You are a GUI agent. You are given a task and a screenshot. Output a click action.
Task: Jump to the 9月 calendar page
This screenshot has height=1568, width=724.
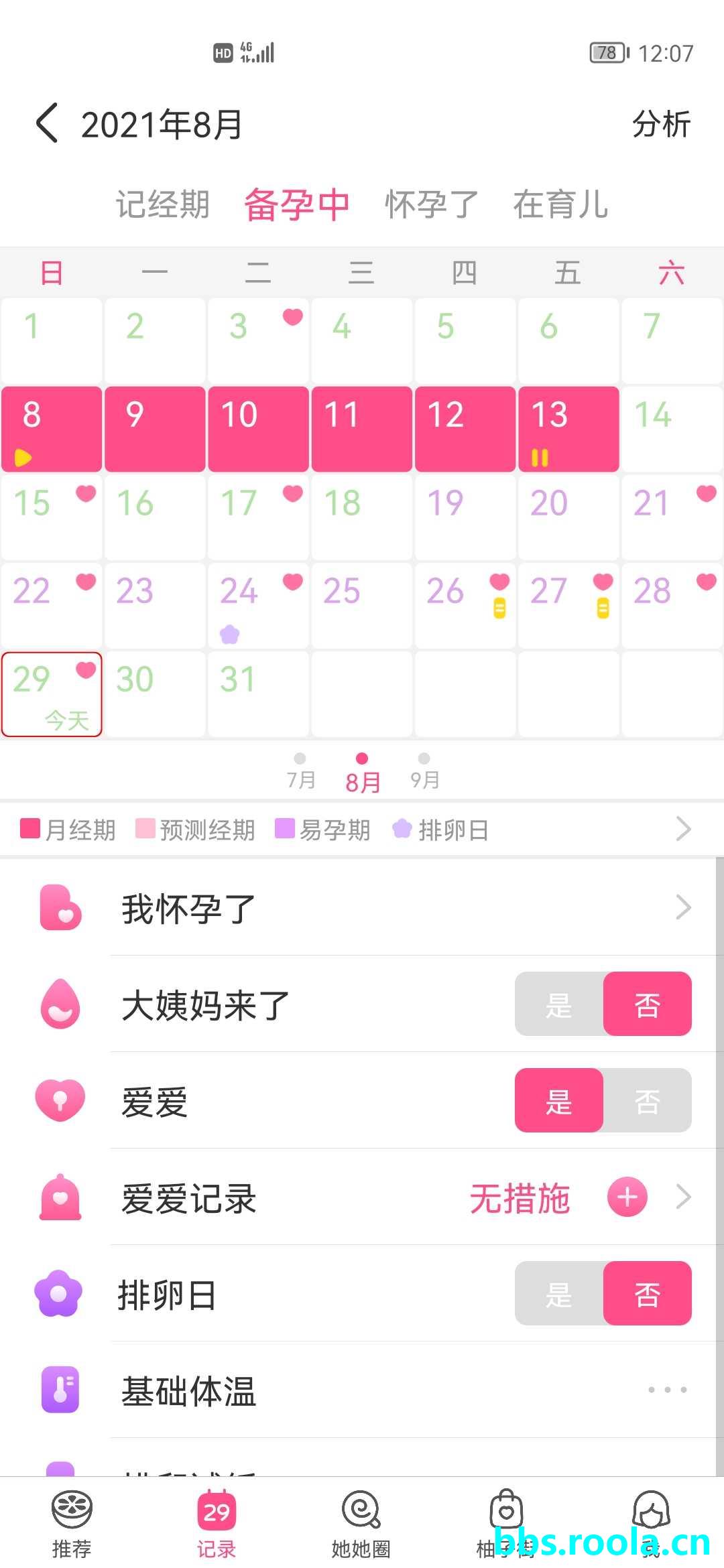pos(424,771)
